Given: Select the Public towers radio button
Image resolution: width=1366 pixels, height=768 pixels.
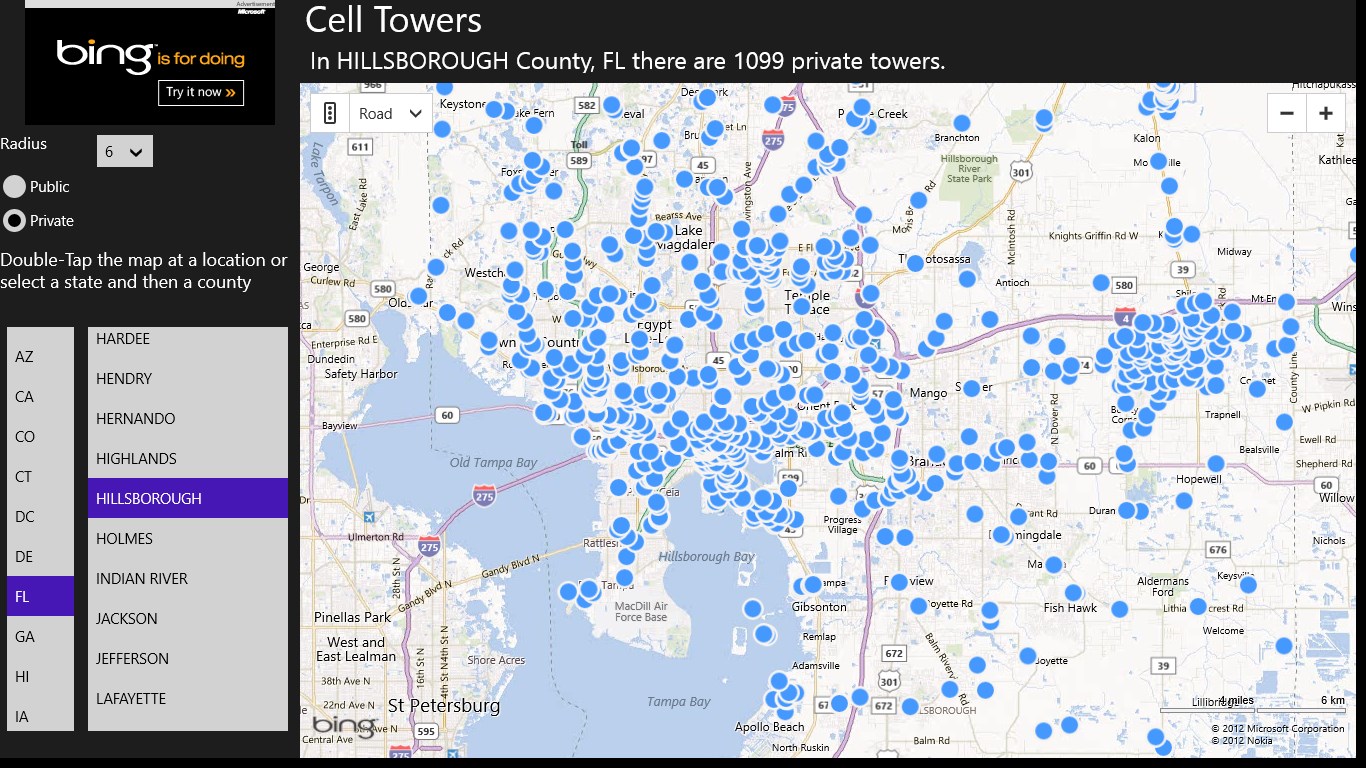Looking at the screenshot, I should tap(15, 187).
